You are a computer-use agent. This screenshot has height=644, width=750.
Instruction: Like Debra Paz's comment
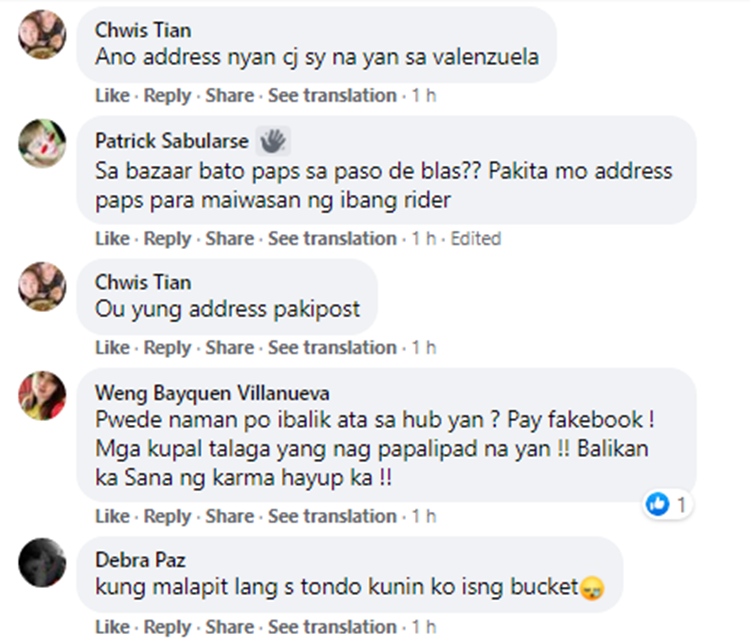coord(112,627)
